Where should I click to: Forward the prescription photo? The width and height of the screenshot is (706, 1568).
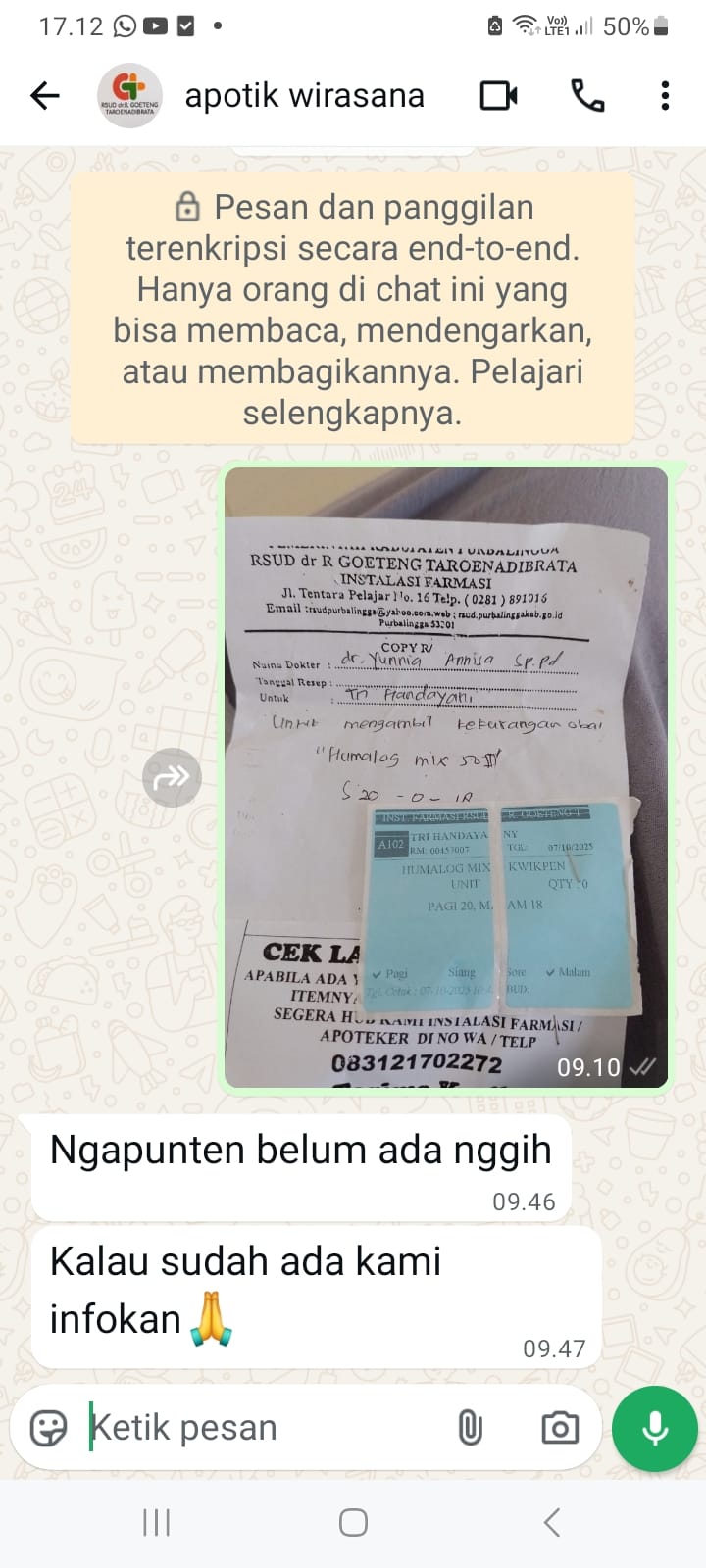coord(172,777)
